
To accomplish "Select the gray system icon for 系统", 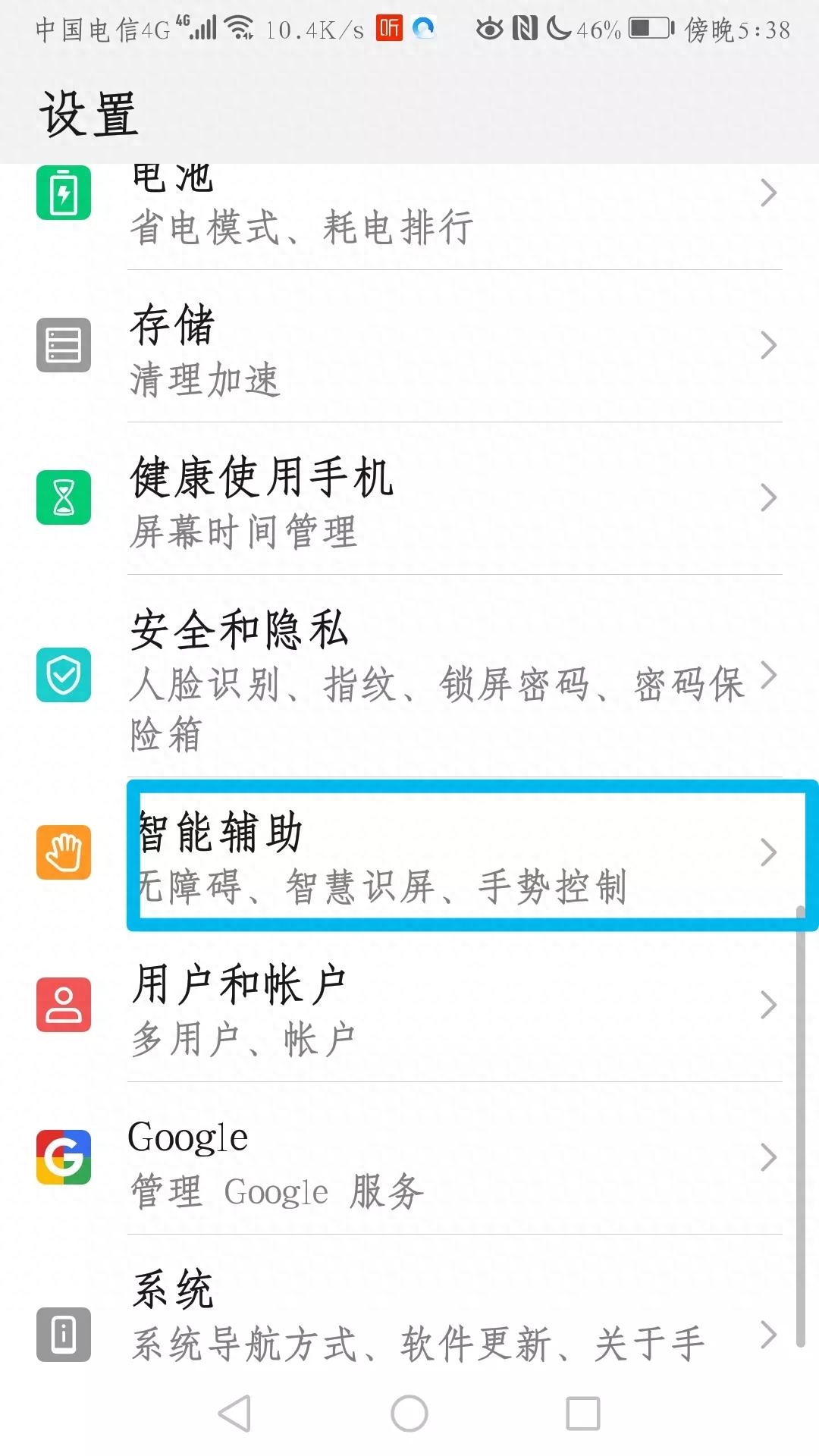I will (64, 1332).
